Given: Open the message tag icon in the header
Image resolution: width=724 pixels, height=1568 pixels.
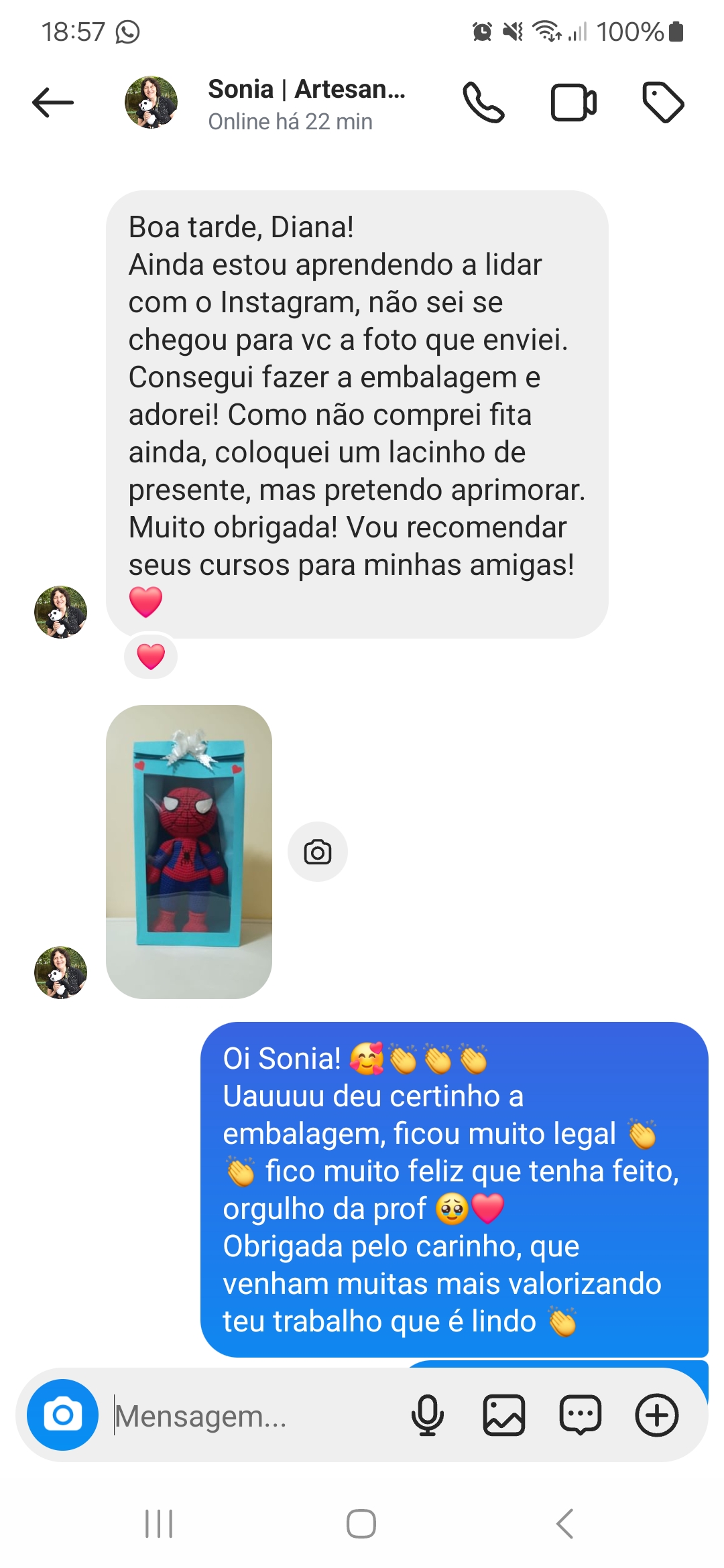Looking at the screenshot, I should [x=664, y=102].
